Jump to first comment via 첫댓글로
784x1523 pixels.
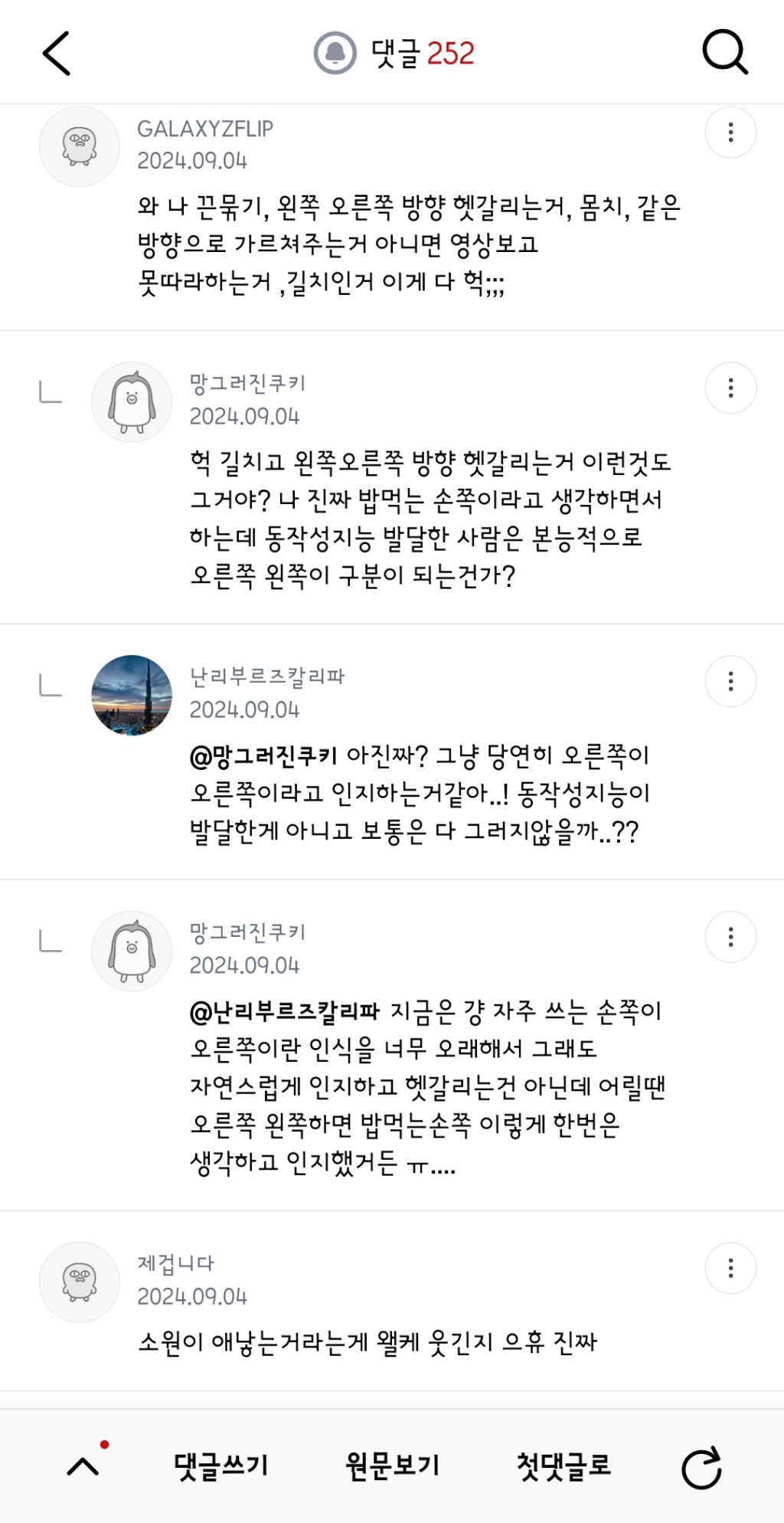pos(563,1466)
